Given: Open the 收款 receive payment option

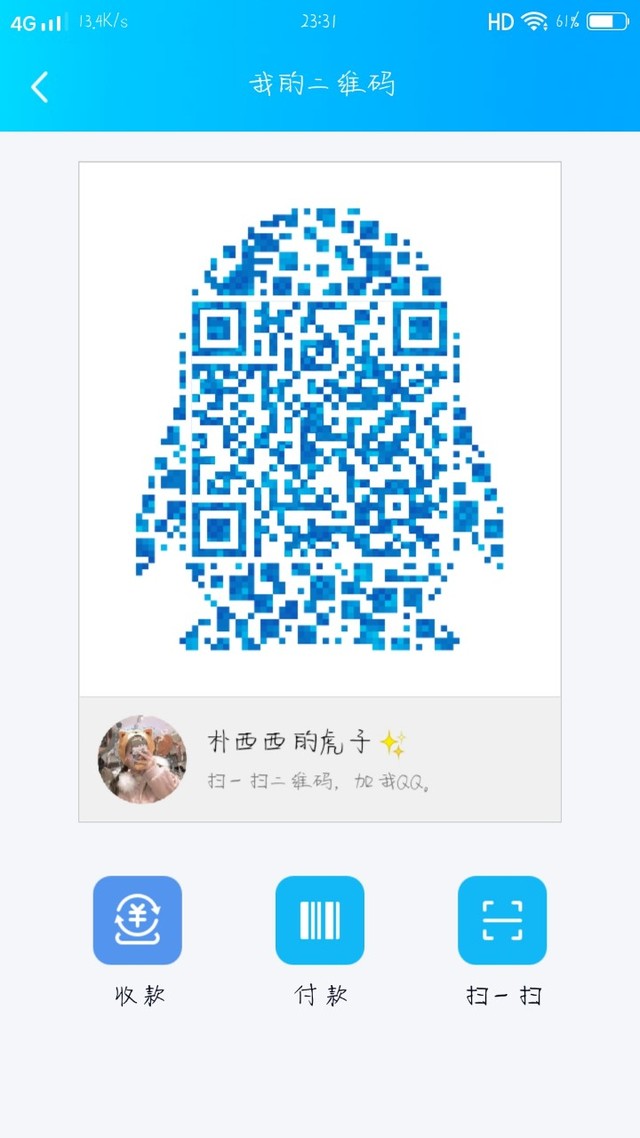Looking at the screenshot, I should 137,920.
